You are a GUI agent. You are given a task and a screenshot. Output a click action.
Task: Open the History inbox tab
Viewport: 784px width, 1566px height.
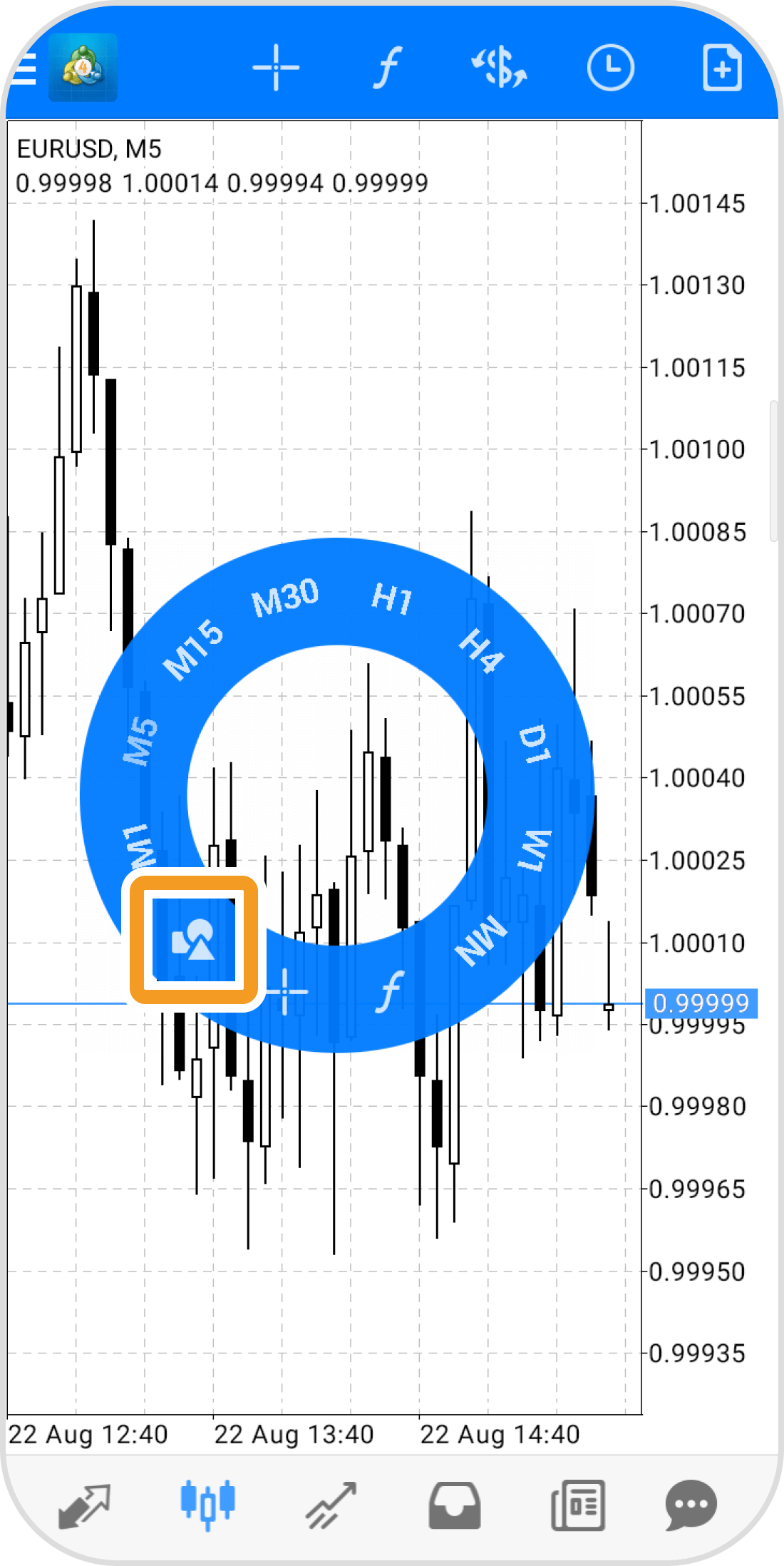point(454,1506)
